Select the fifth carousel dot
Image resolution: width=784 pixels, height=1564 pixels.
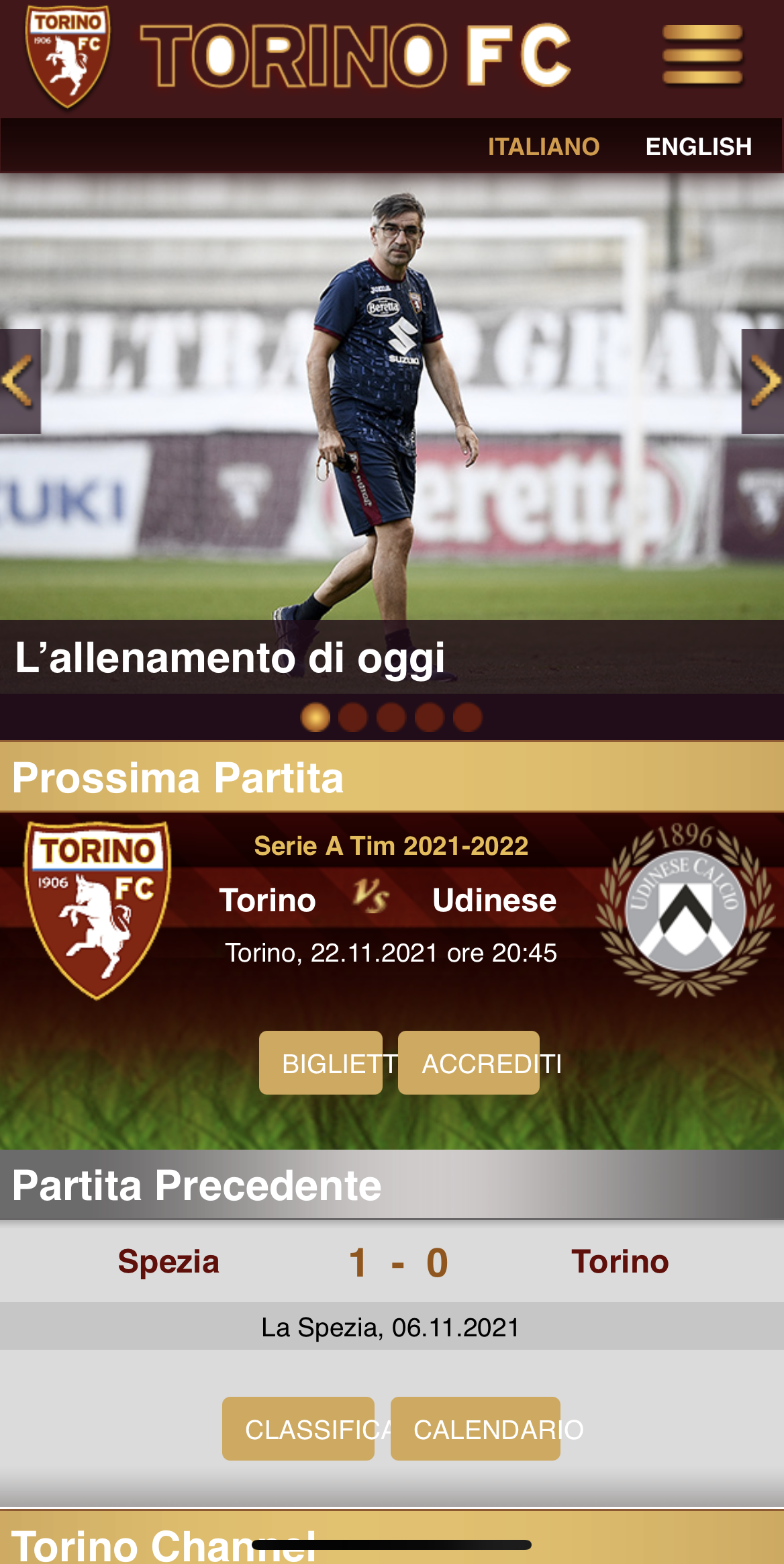click(x=468, y=717)
